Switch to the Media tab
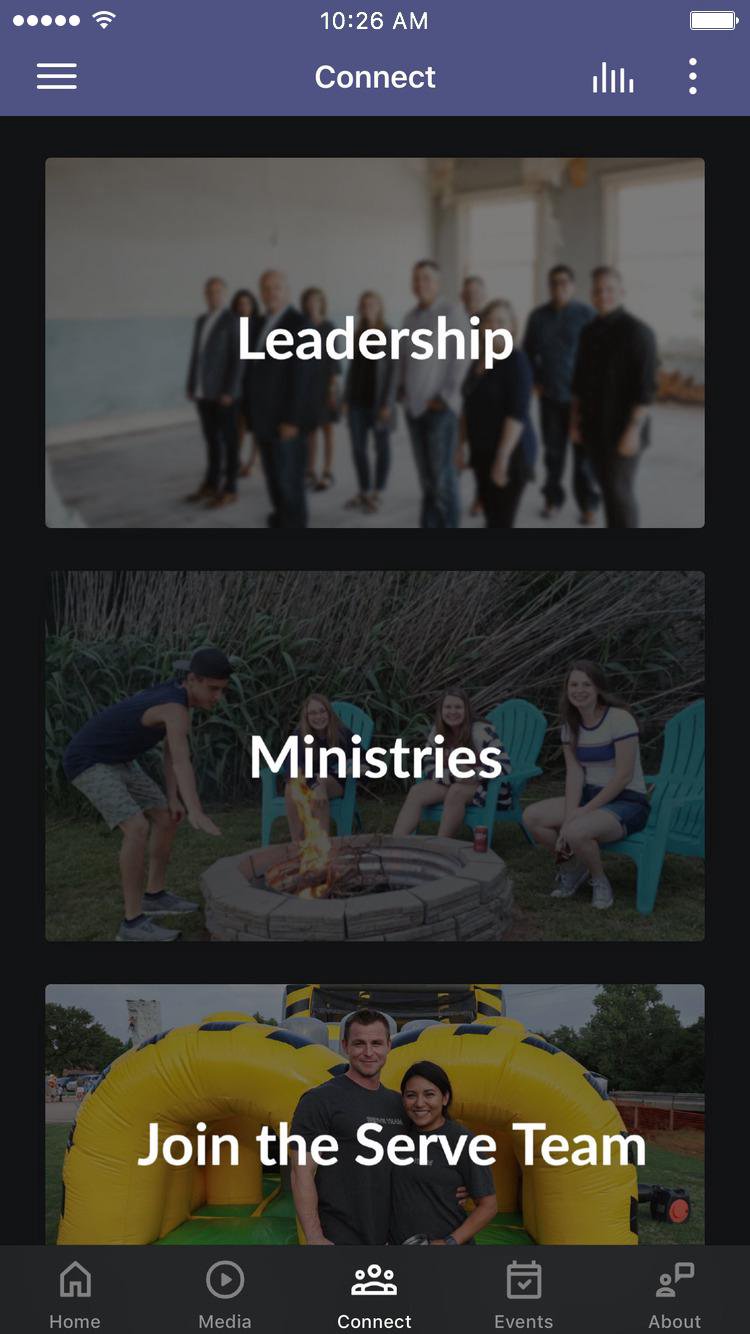Screen dimensions: 750x1334 coord(225,1294)
